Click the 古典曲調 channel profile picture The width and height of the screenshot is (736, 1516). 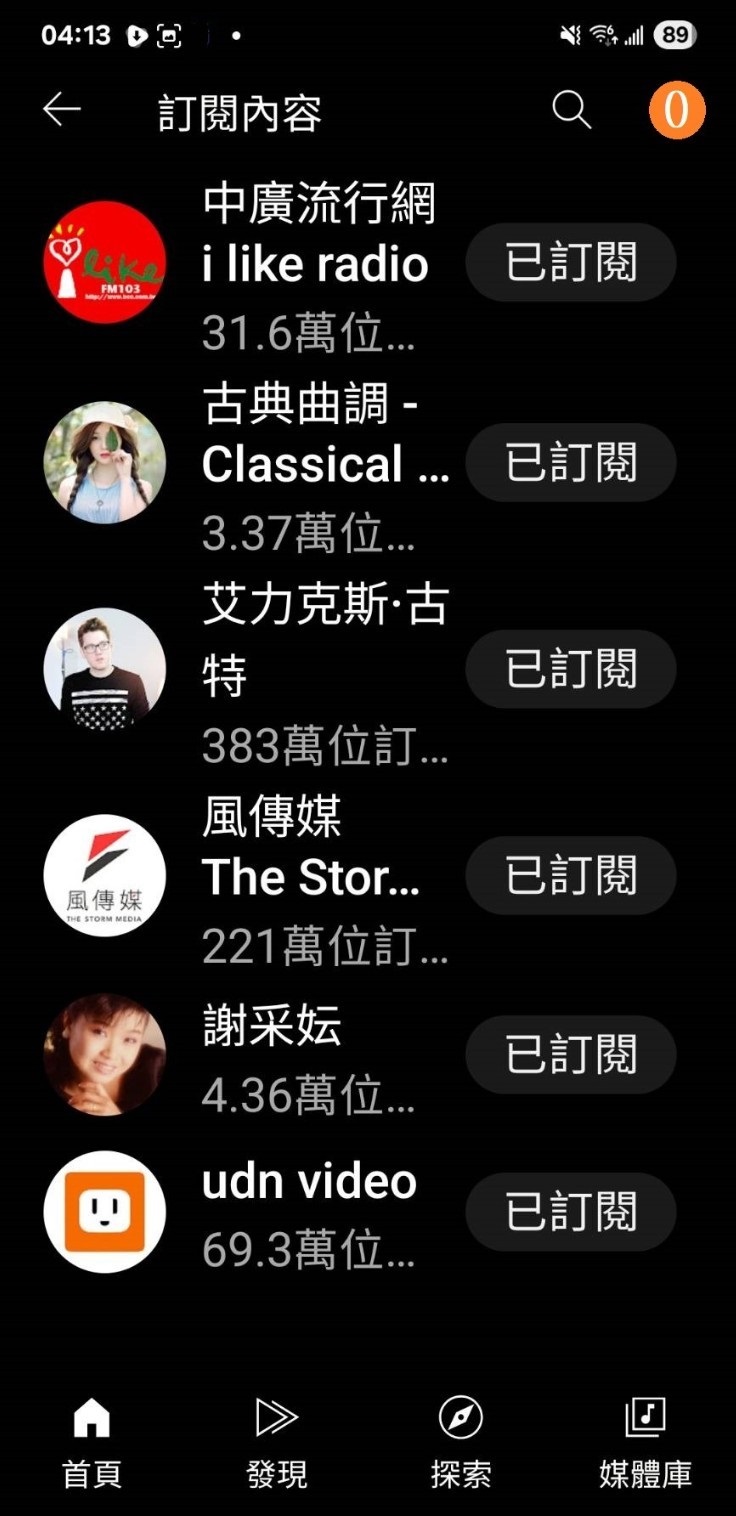[x=105, y=461]
